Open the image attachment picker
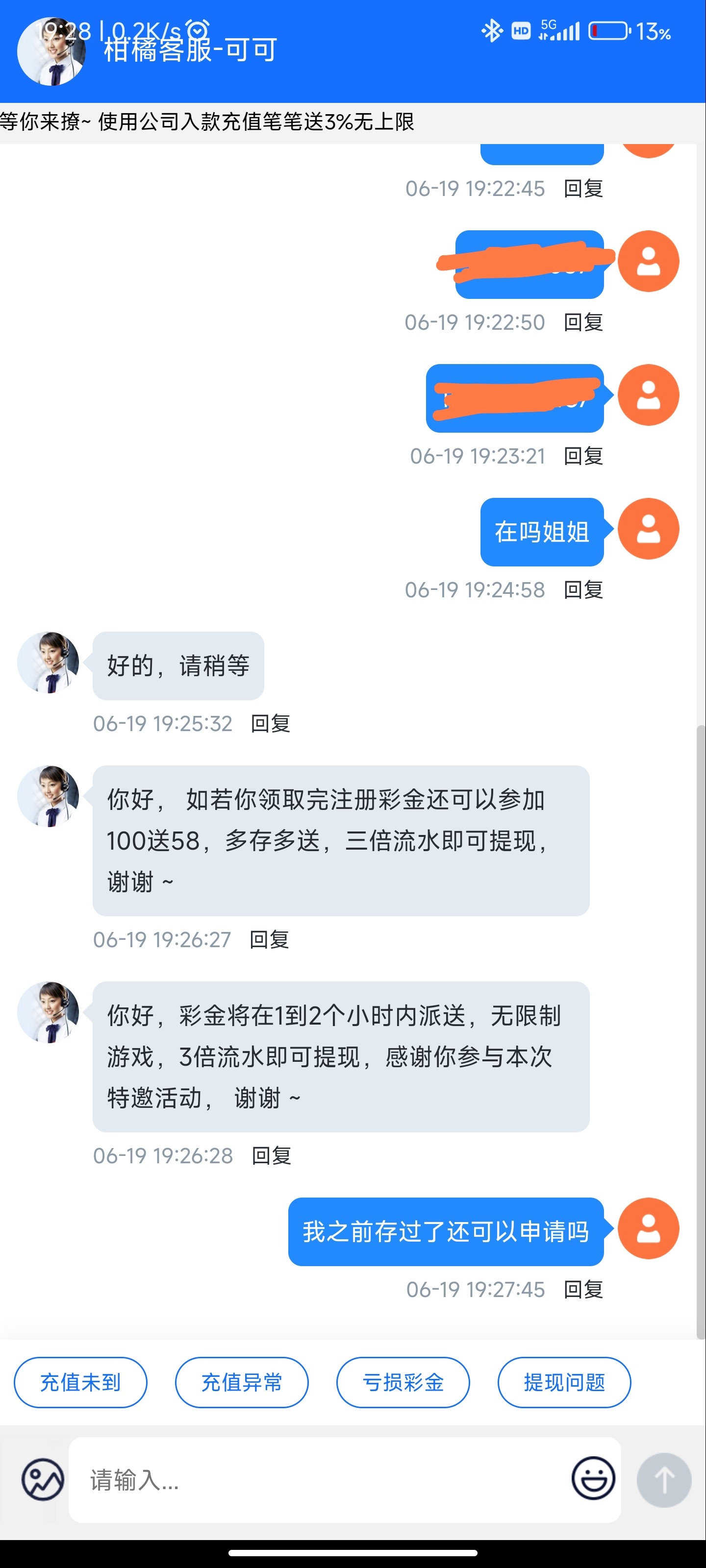706x1568 pixels. (x=43, y=1479)
